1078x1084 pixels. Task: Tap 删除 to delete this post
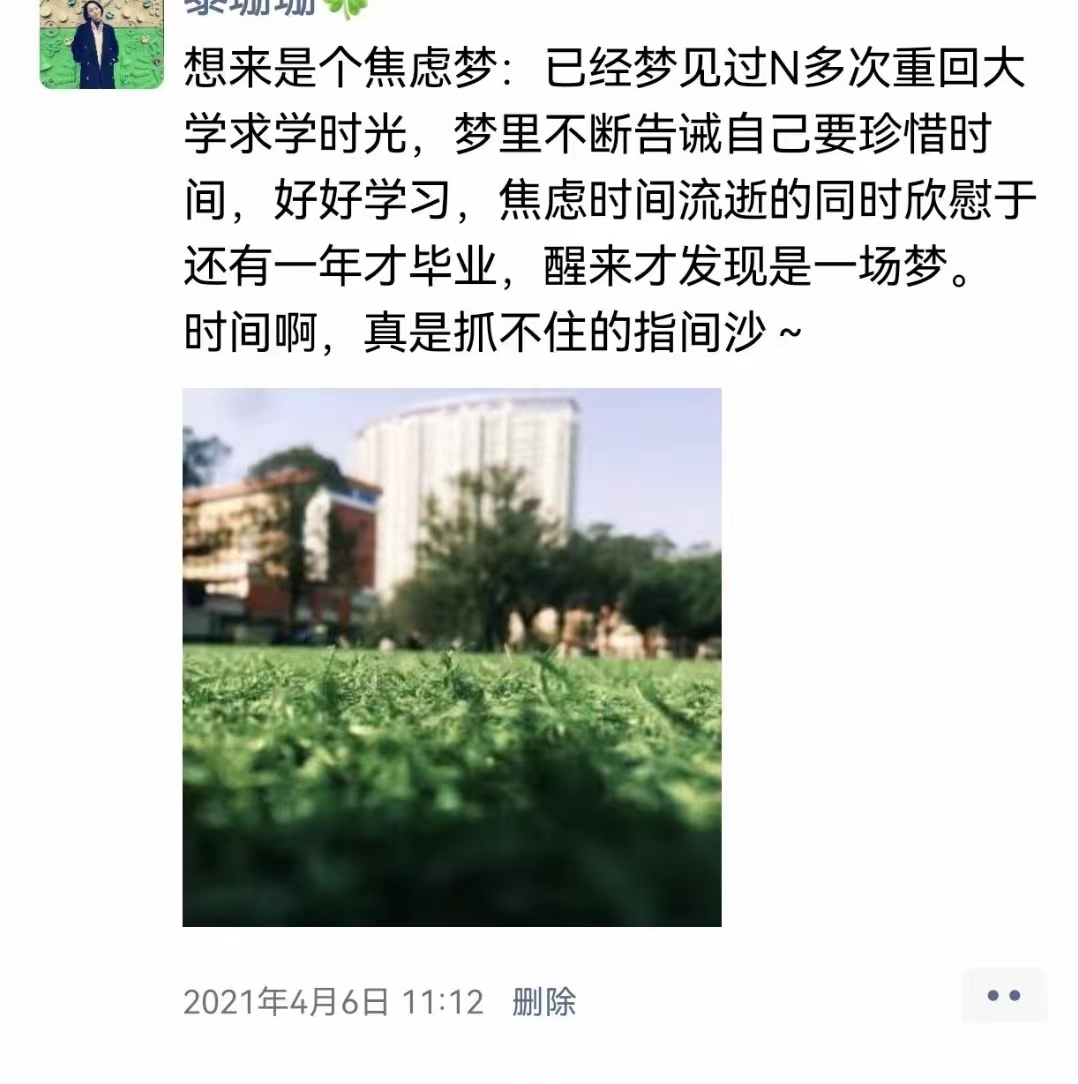click(544, 1001)
